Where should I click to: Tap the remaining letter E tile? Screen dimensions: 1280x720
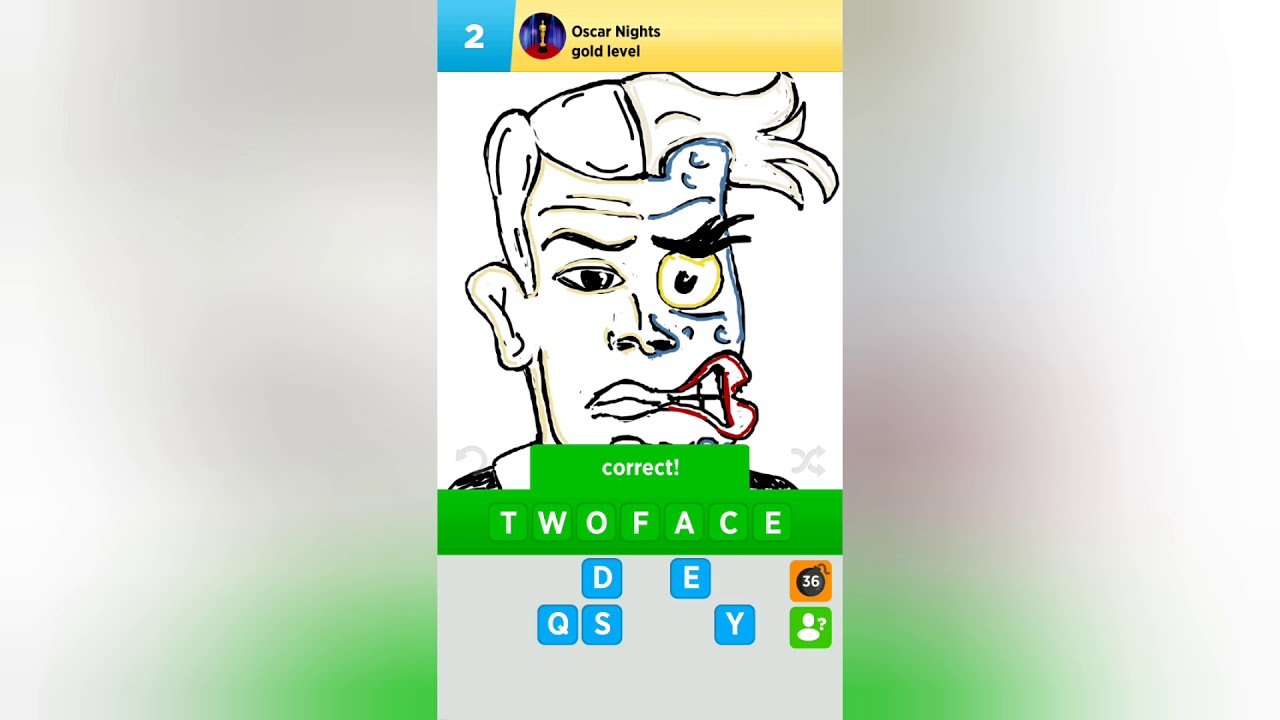click(690, 578)
